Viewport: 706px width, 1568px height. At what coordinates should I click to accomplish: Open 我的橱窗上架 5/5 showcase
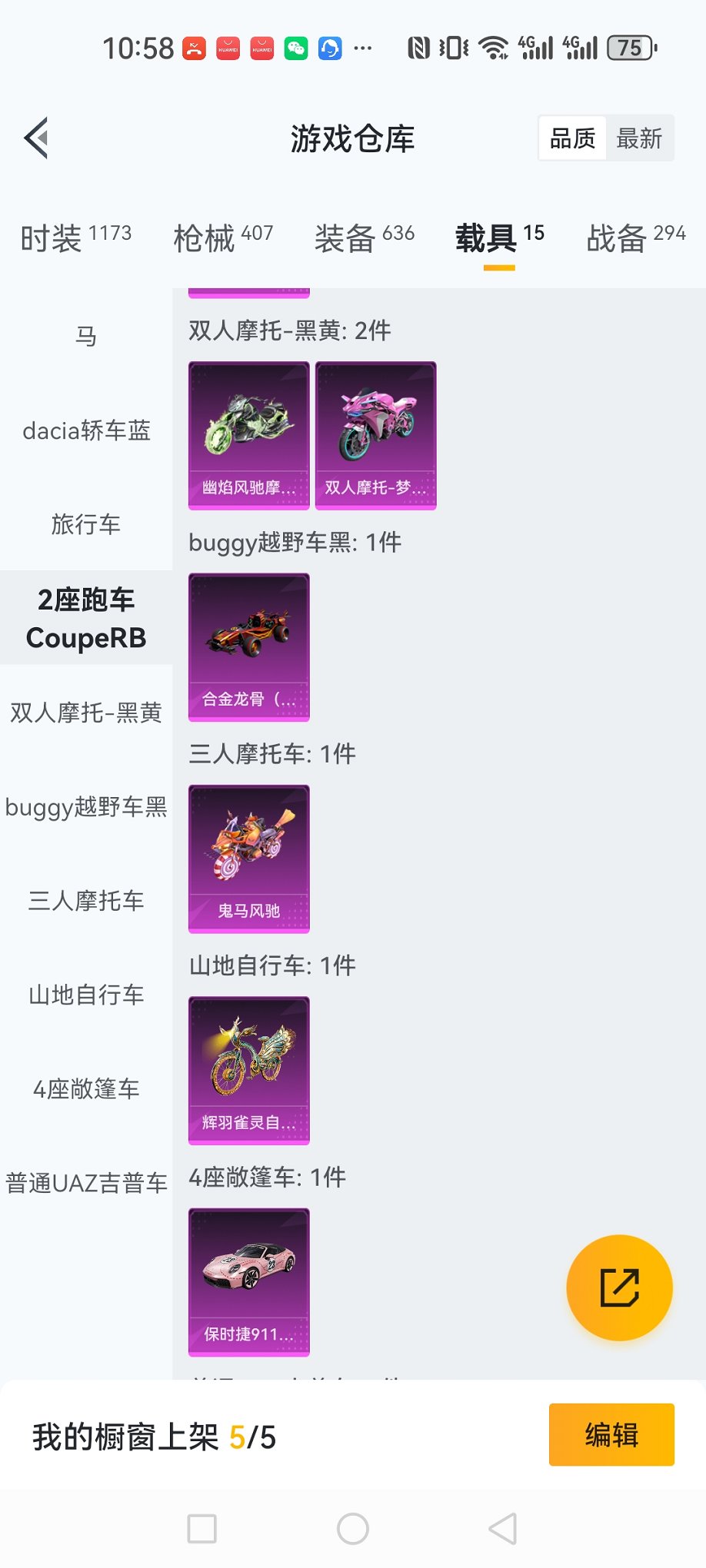click(x=154, y=1434)
